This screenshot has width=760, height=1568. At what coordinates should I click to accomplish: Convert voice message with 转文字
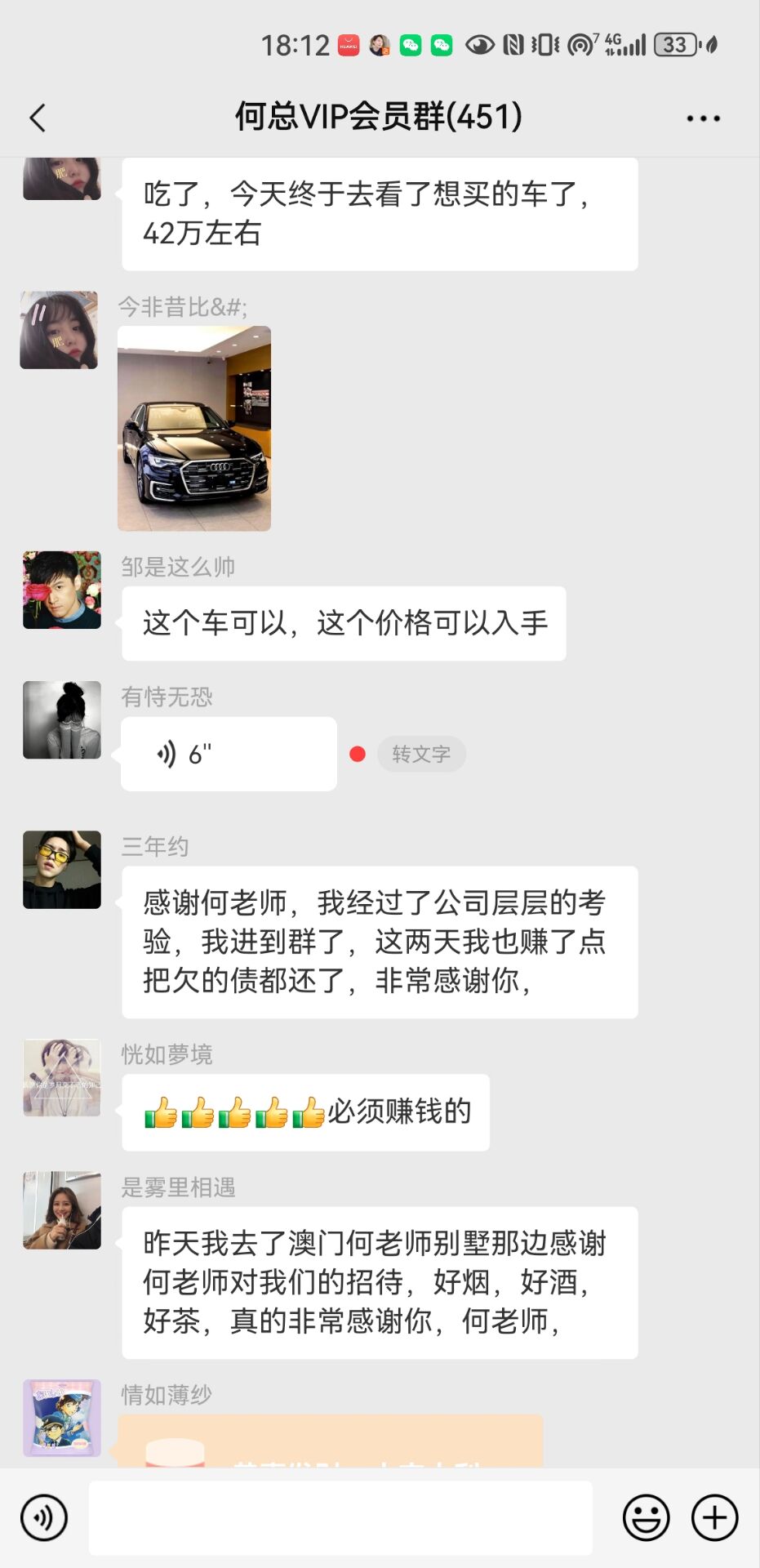coord(421,754)
